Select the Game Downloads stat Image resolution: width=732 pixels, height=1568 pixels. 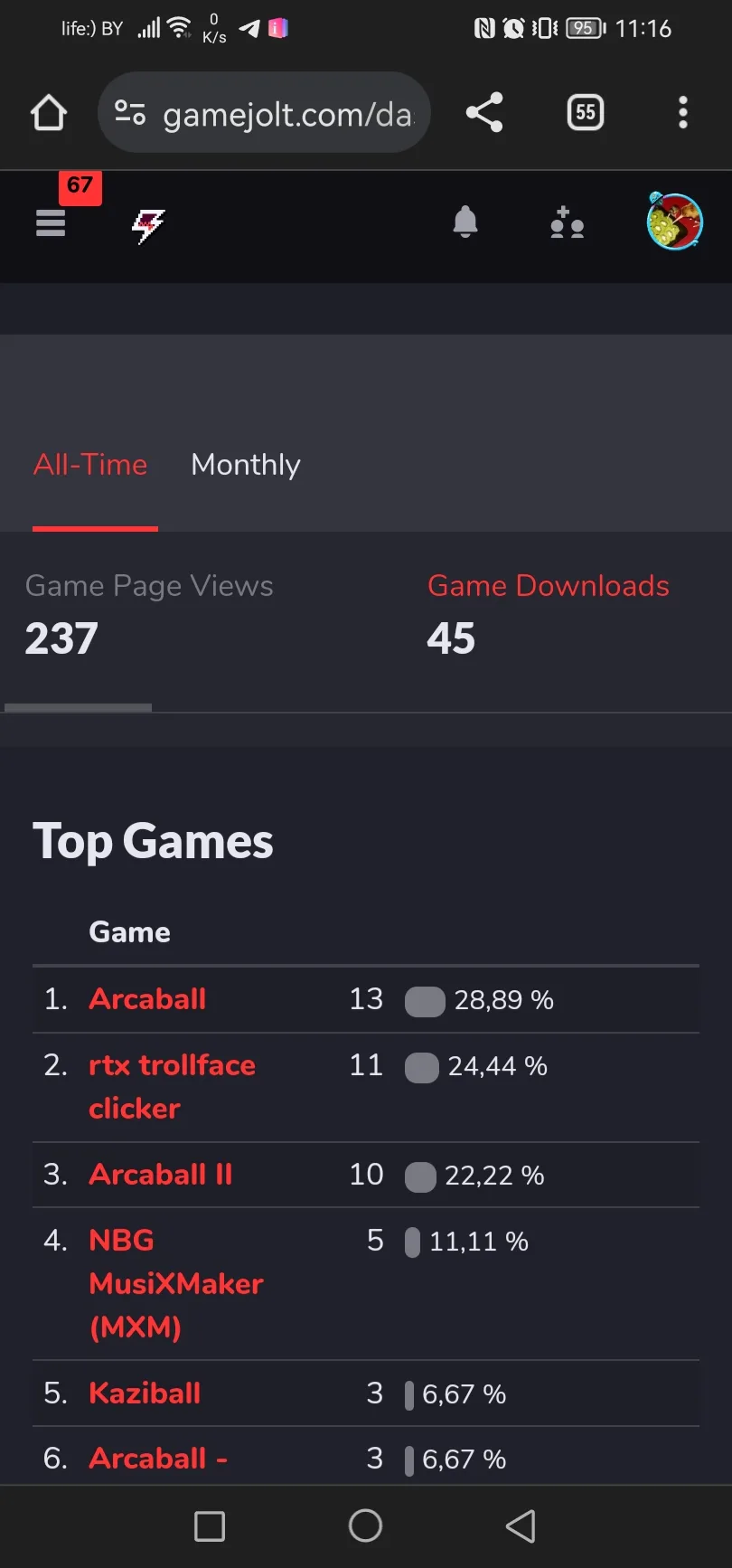549,615
